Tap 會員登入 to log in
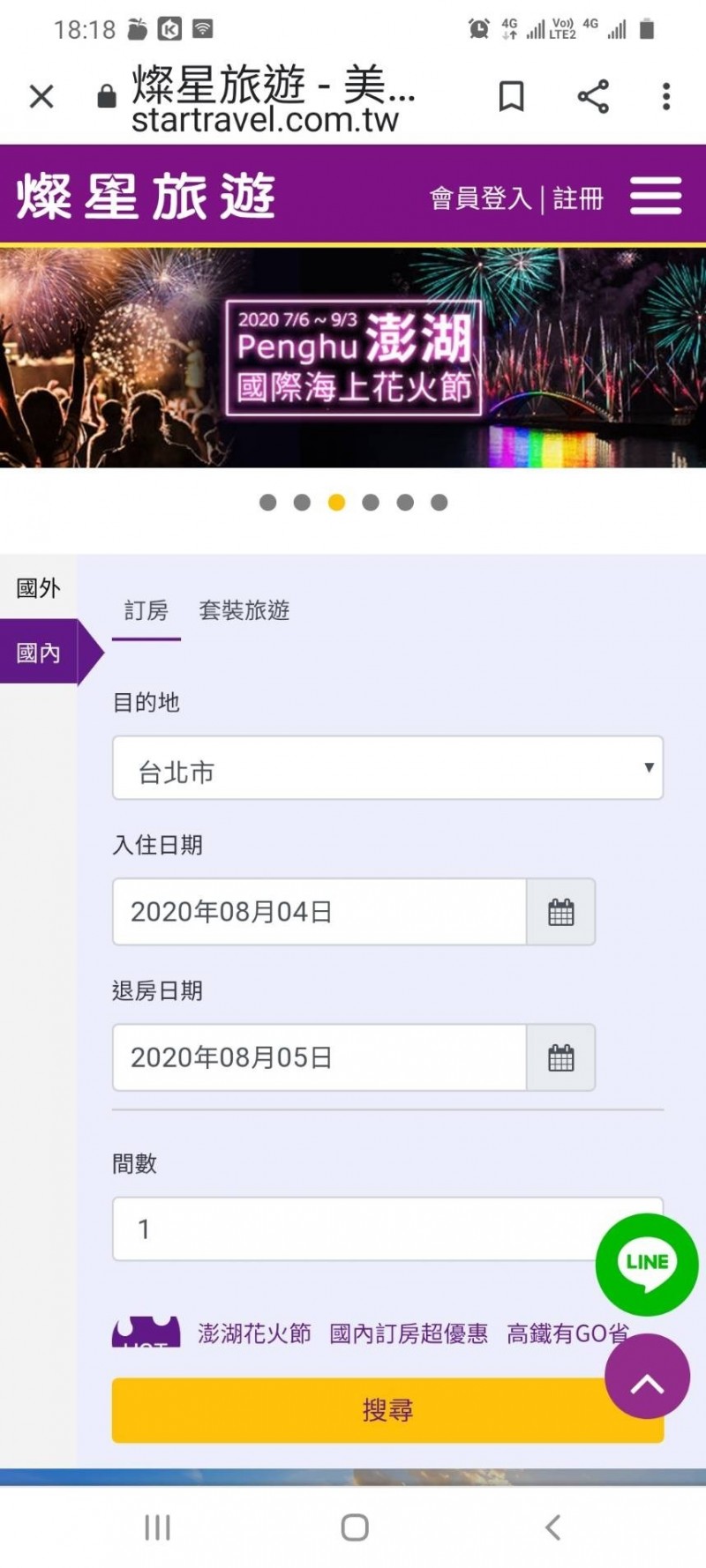This screenshot has height=1568, width=706. click(x=481, y=198)
